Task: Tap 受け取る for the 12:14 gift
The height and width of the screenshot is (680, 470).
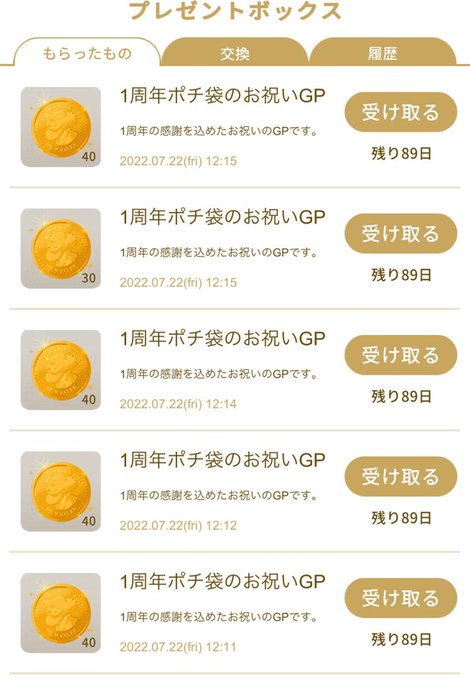Action: click(x=401, y=355)
